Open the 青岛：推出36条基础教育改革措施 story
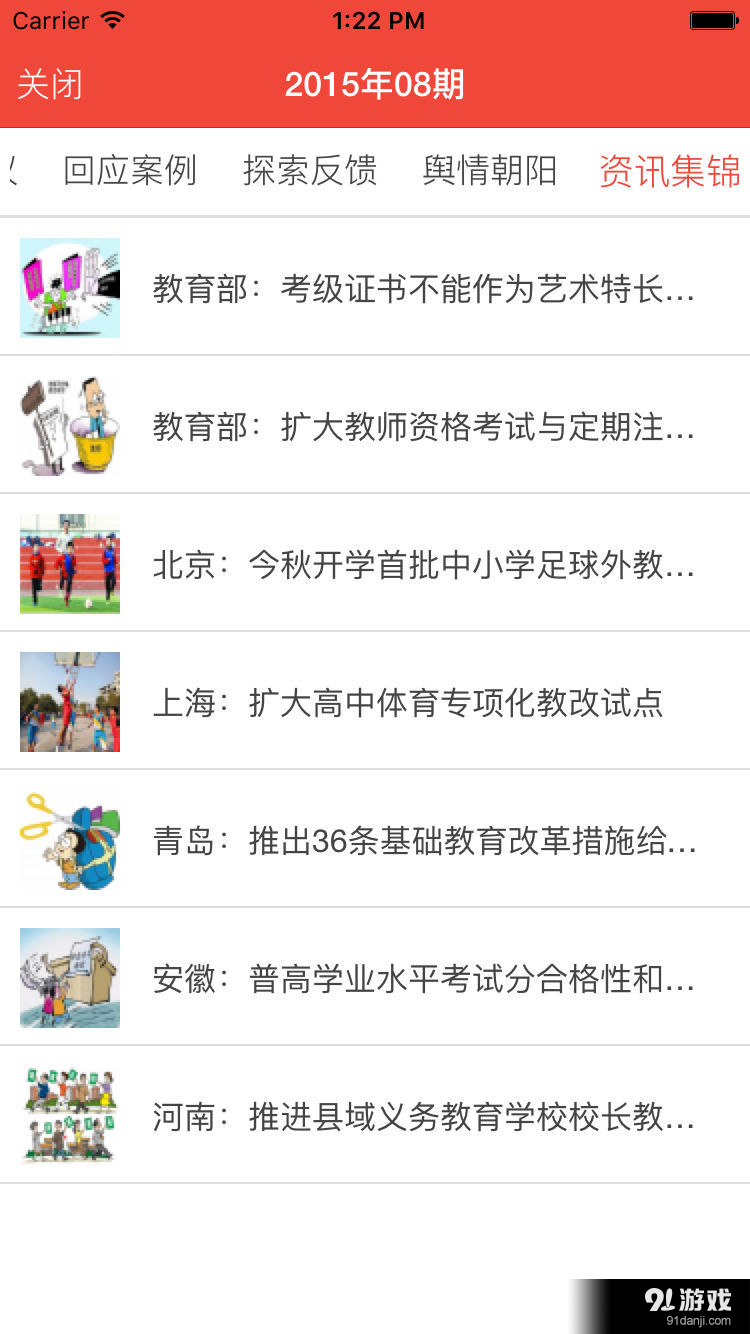 pos(420,839)
